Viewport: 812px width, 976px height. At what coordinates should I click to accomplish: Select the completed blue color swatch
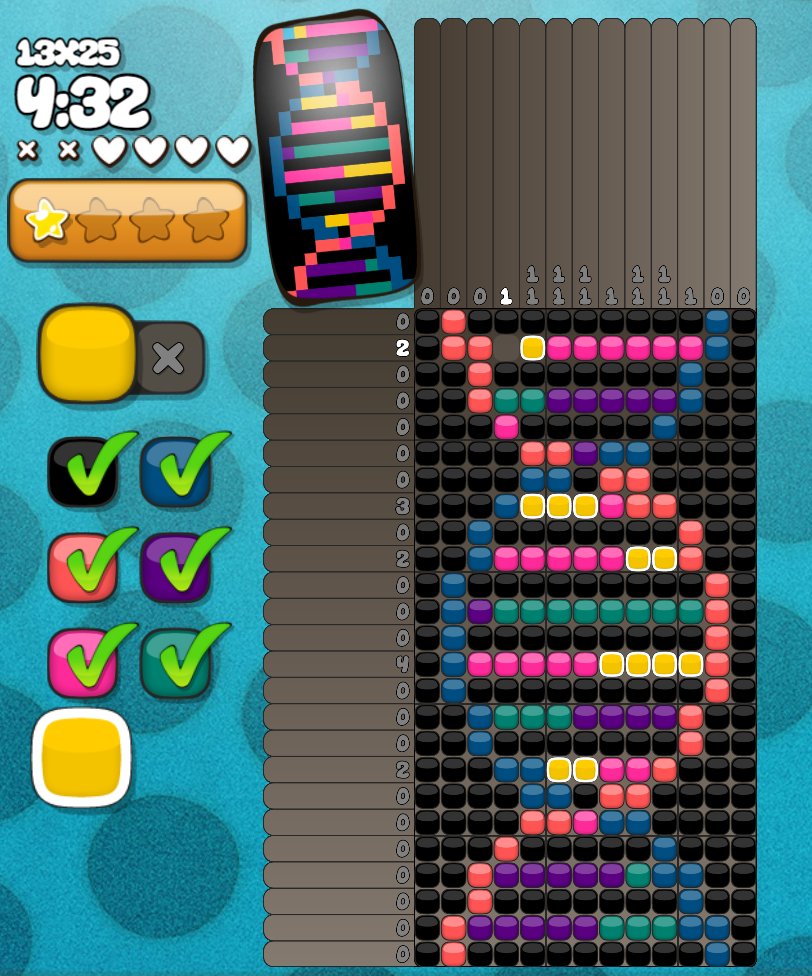[x=175, y=472]
